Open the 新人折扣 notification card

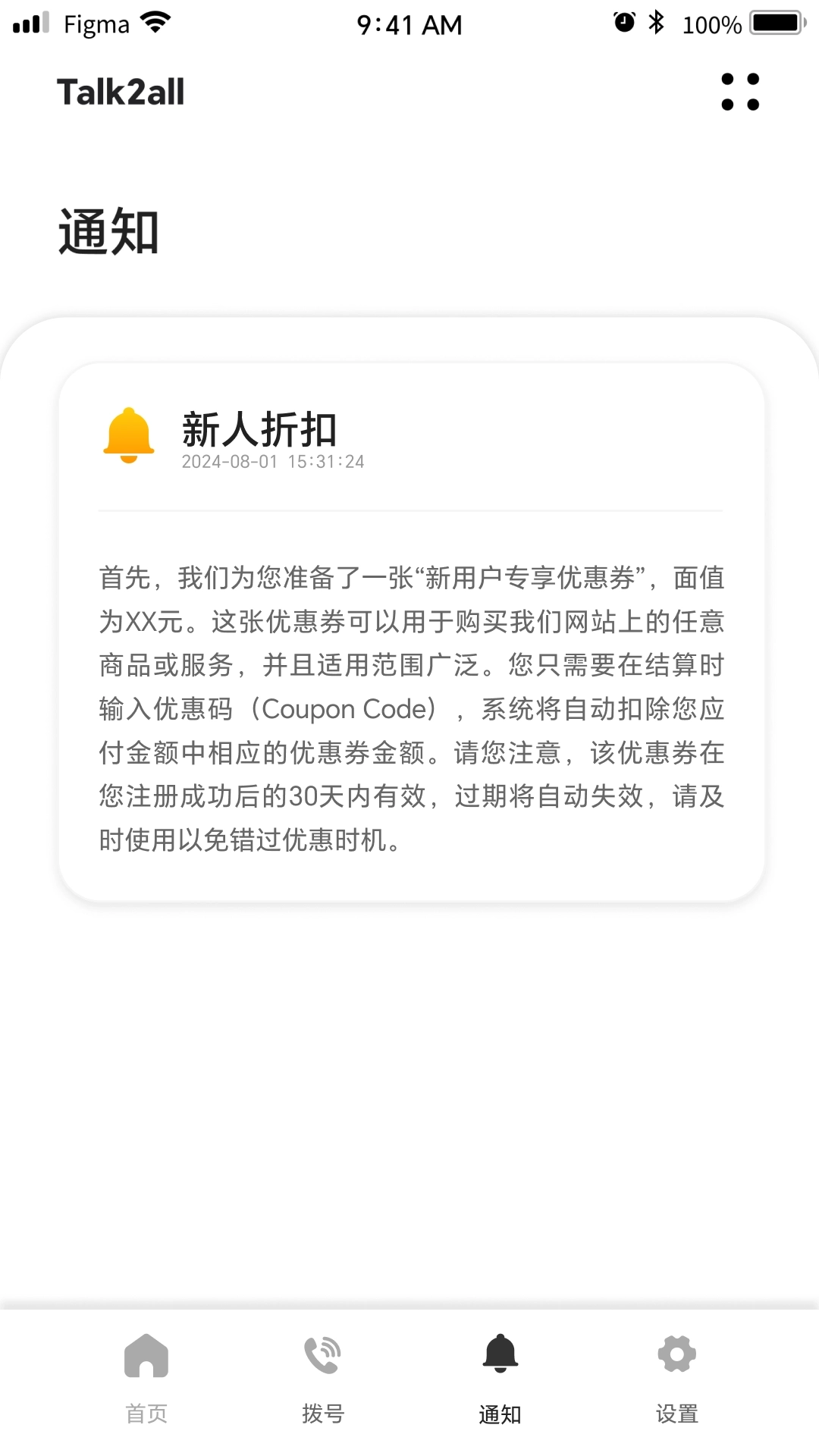(411, 632)
